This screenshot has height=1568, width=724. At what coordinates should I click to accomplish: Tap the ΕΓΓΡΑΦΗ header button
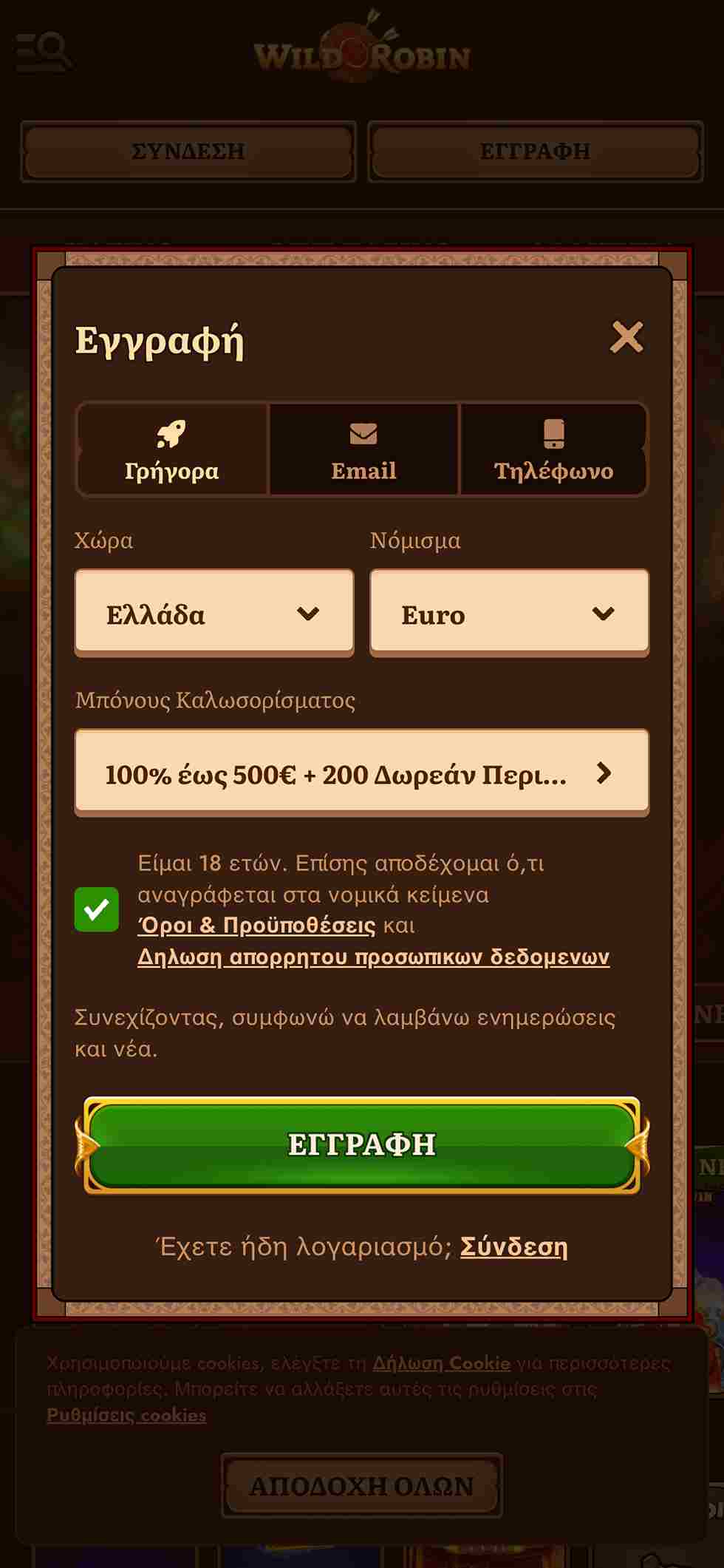coord(535,152)
